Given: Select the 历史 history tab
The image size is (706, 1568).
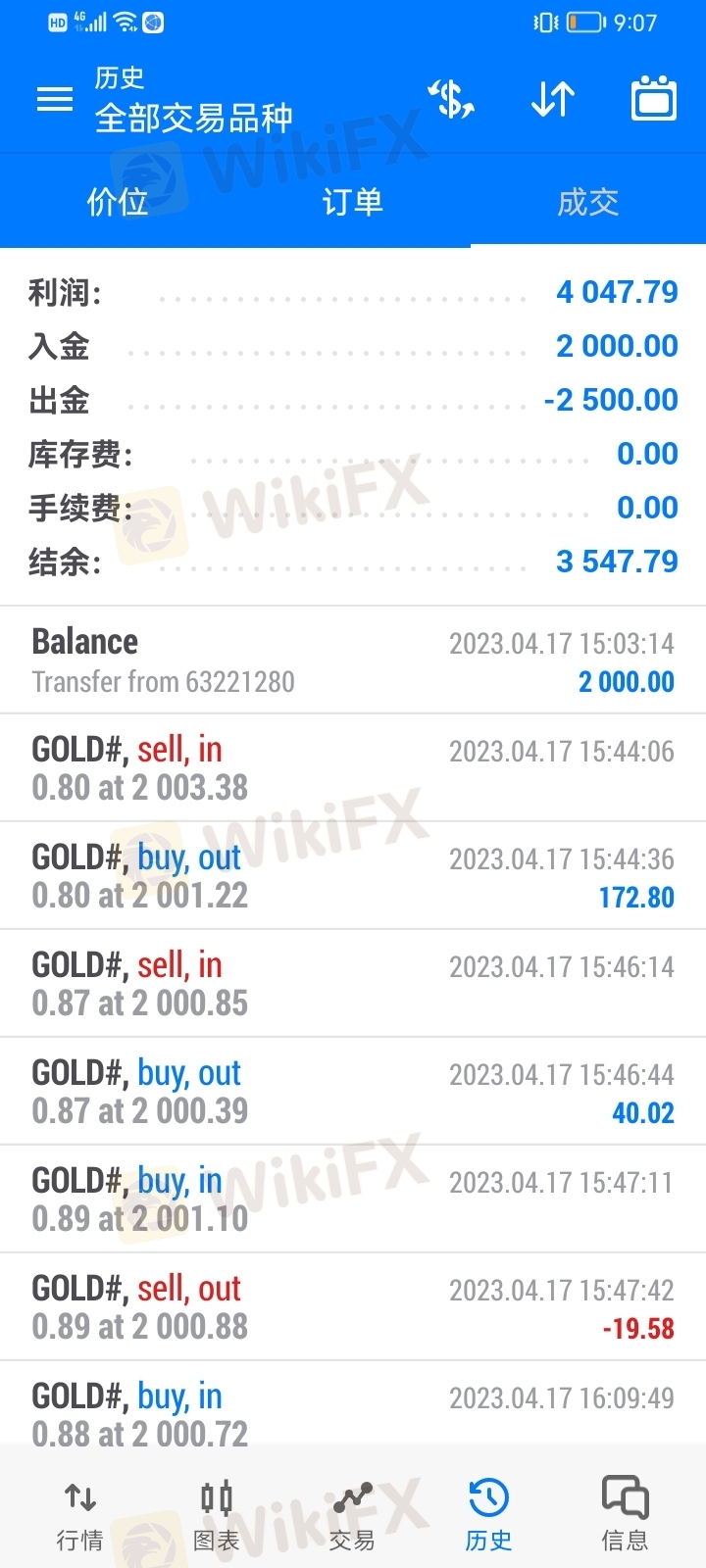Looking at the screenshot, I should coord(488,1516).
